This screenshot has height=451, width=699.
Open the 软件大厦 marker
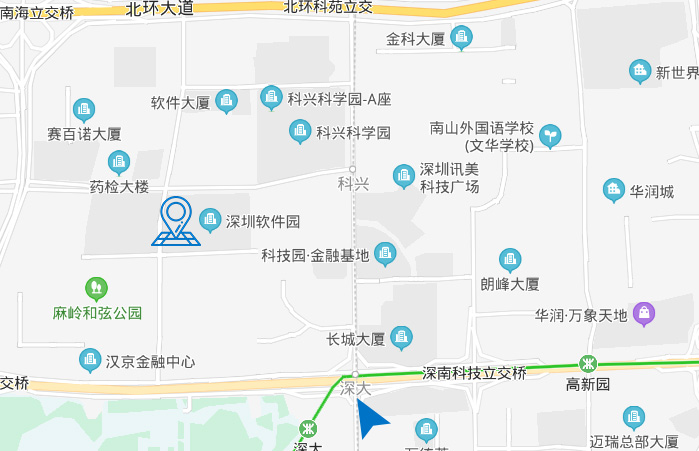(226, 101)
